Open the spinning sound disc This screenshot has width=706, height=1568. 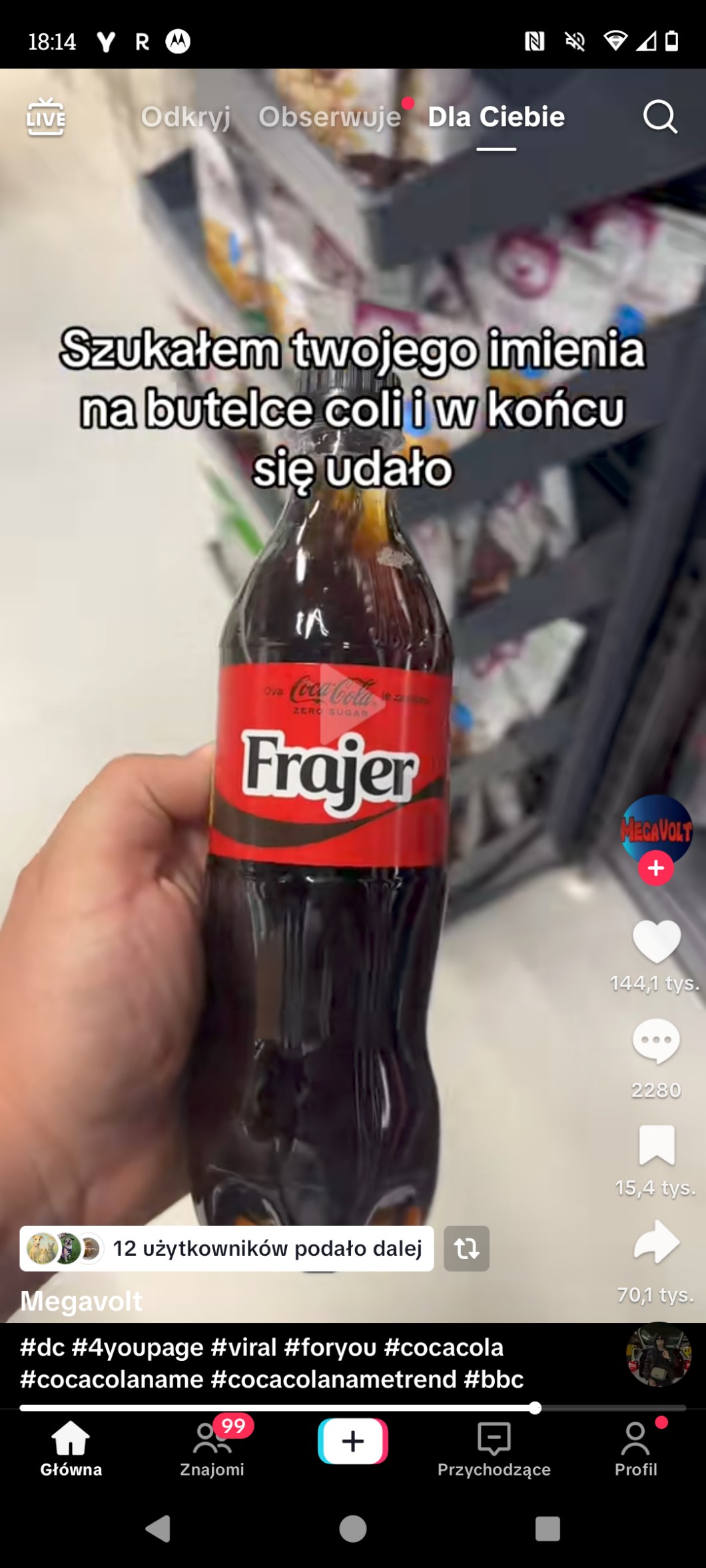click(659, 1355)
